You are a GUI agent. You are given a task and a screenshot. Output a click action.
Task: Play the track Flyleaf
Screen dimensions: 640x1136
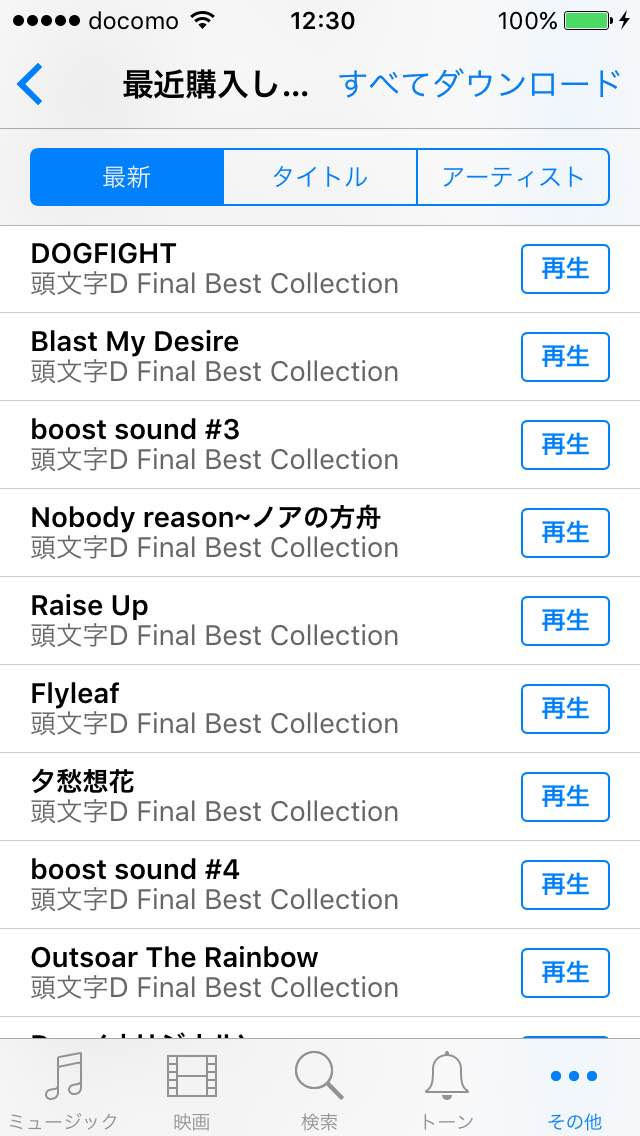[x=565, y=708]
